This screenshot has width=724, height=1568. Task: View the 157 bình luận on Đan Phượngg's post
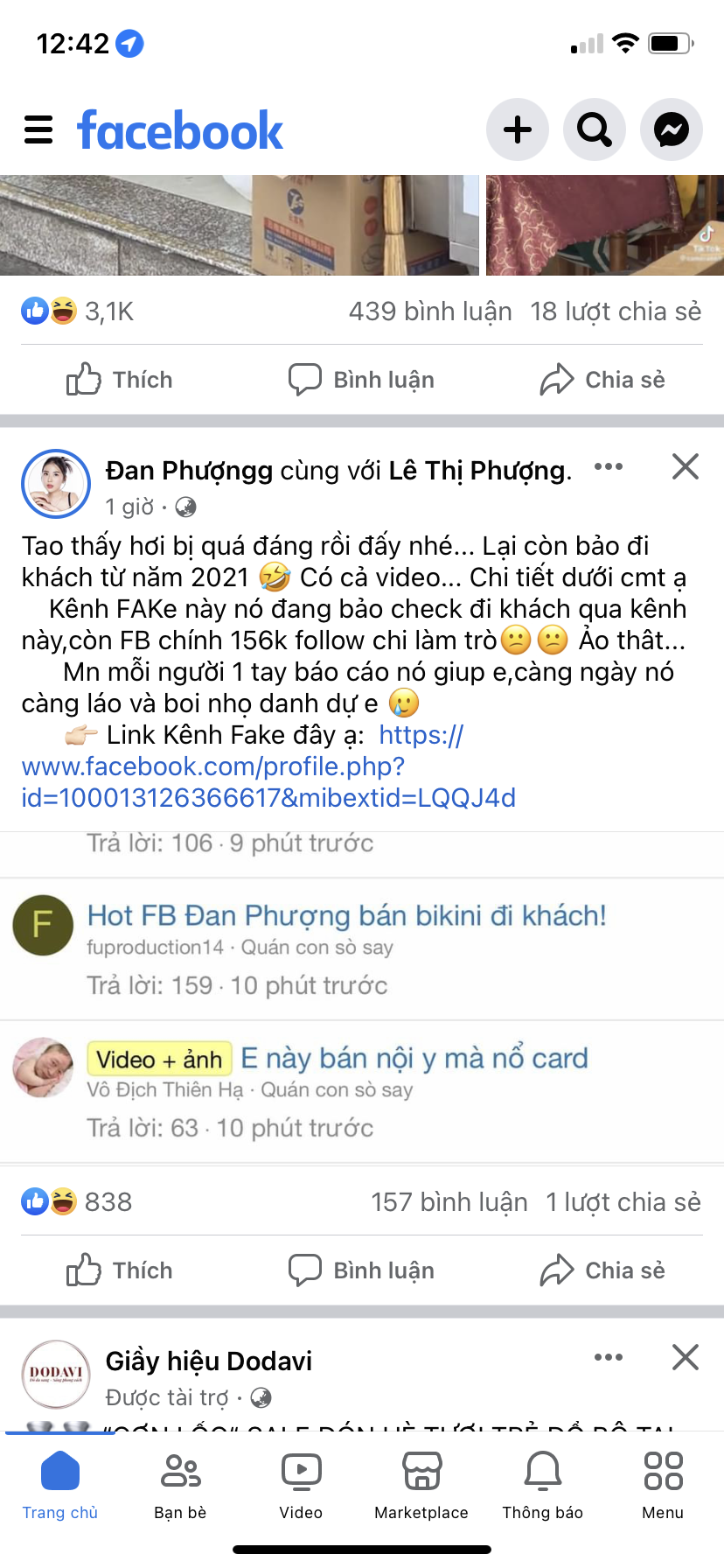pos(449,1201)
